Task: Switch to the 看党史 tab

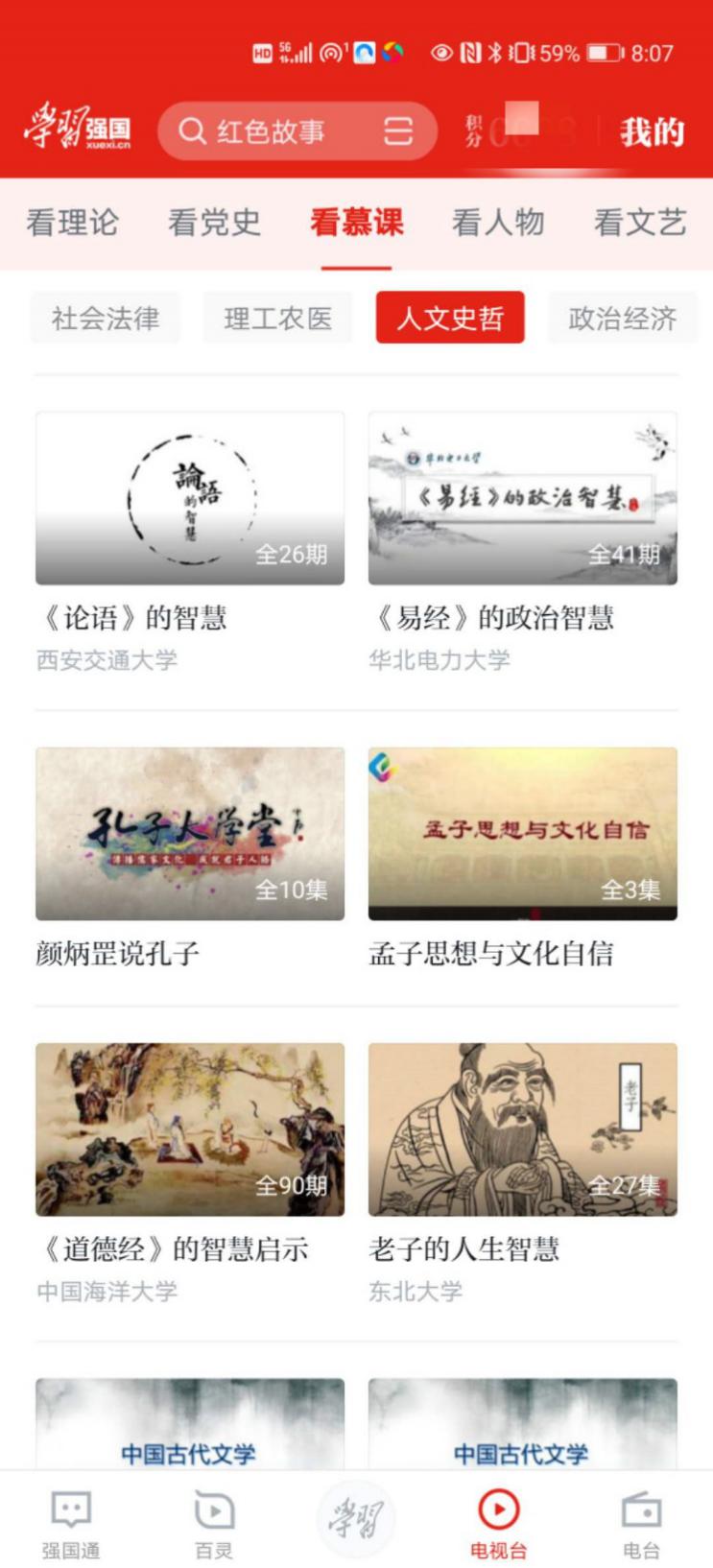Action: pos(214,223)
